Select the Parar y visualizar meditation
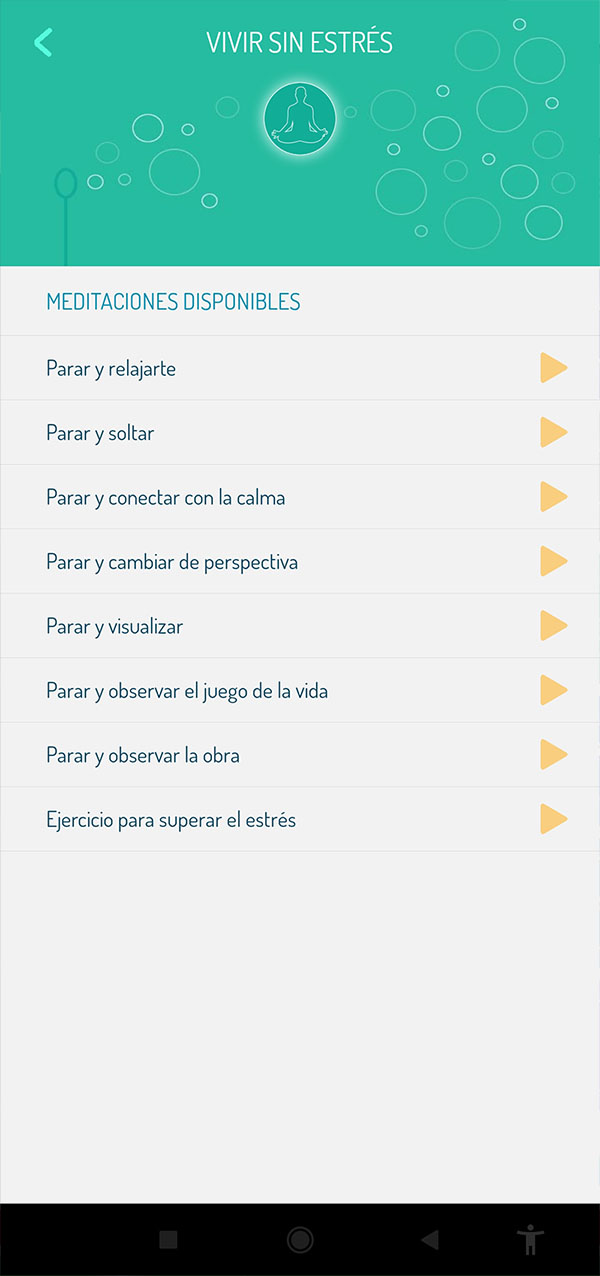The image size is (600, 1276). 300,626
